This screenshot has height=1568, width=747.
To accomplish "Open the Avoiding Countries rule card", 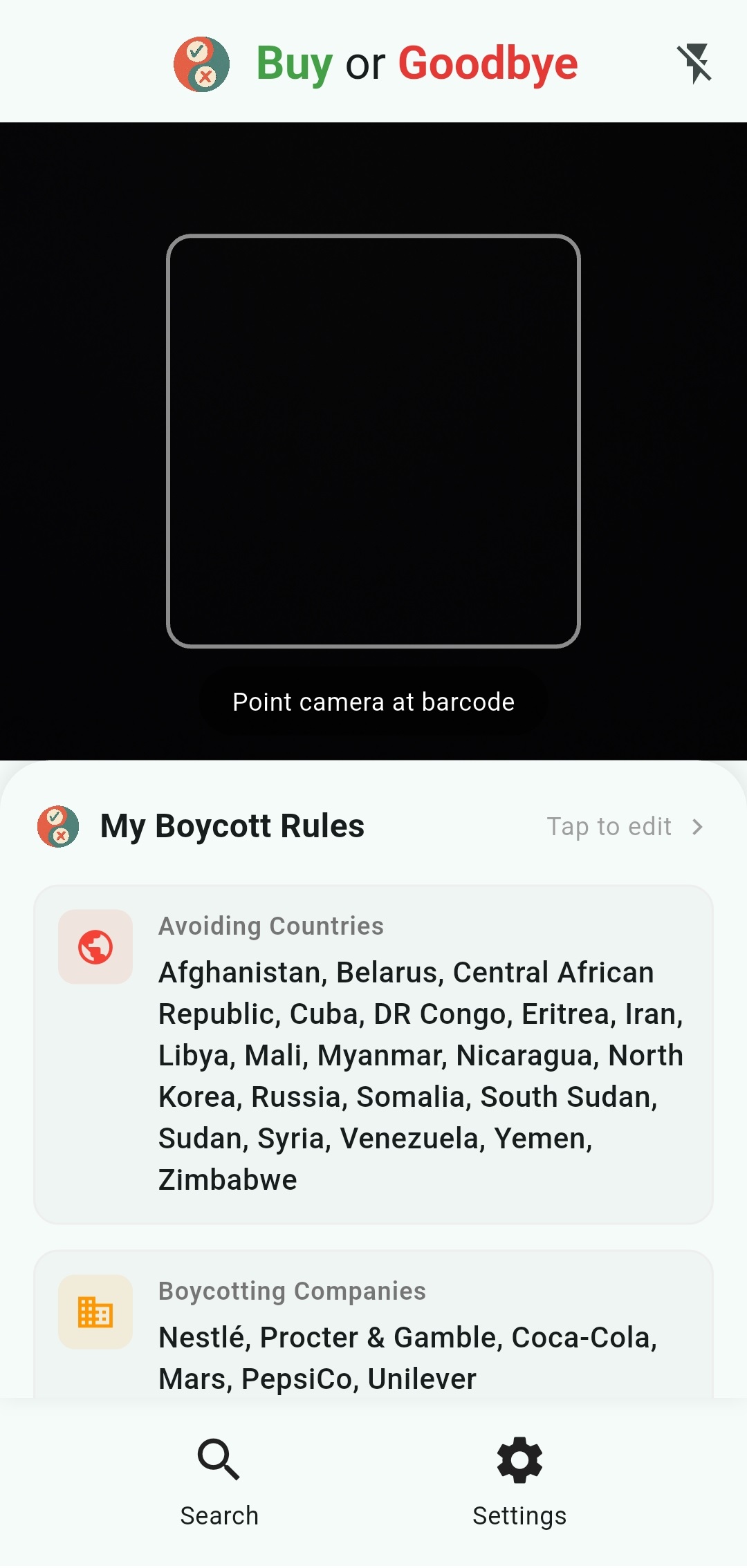I will (373, 1051).
